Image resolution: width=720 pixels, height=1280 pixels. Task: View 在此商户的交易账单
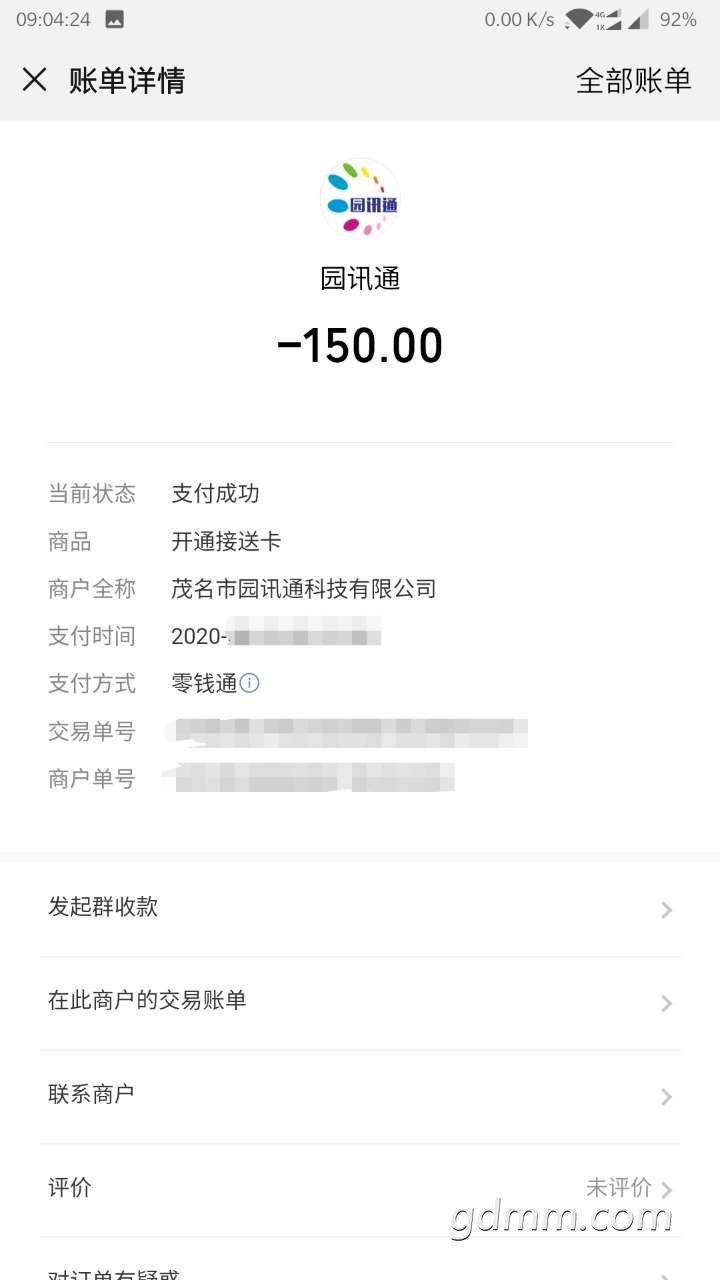360,1001
